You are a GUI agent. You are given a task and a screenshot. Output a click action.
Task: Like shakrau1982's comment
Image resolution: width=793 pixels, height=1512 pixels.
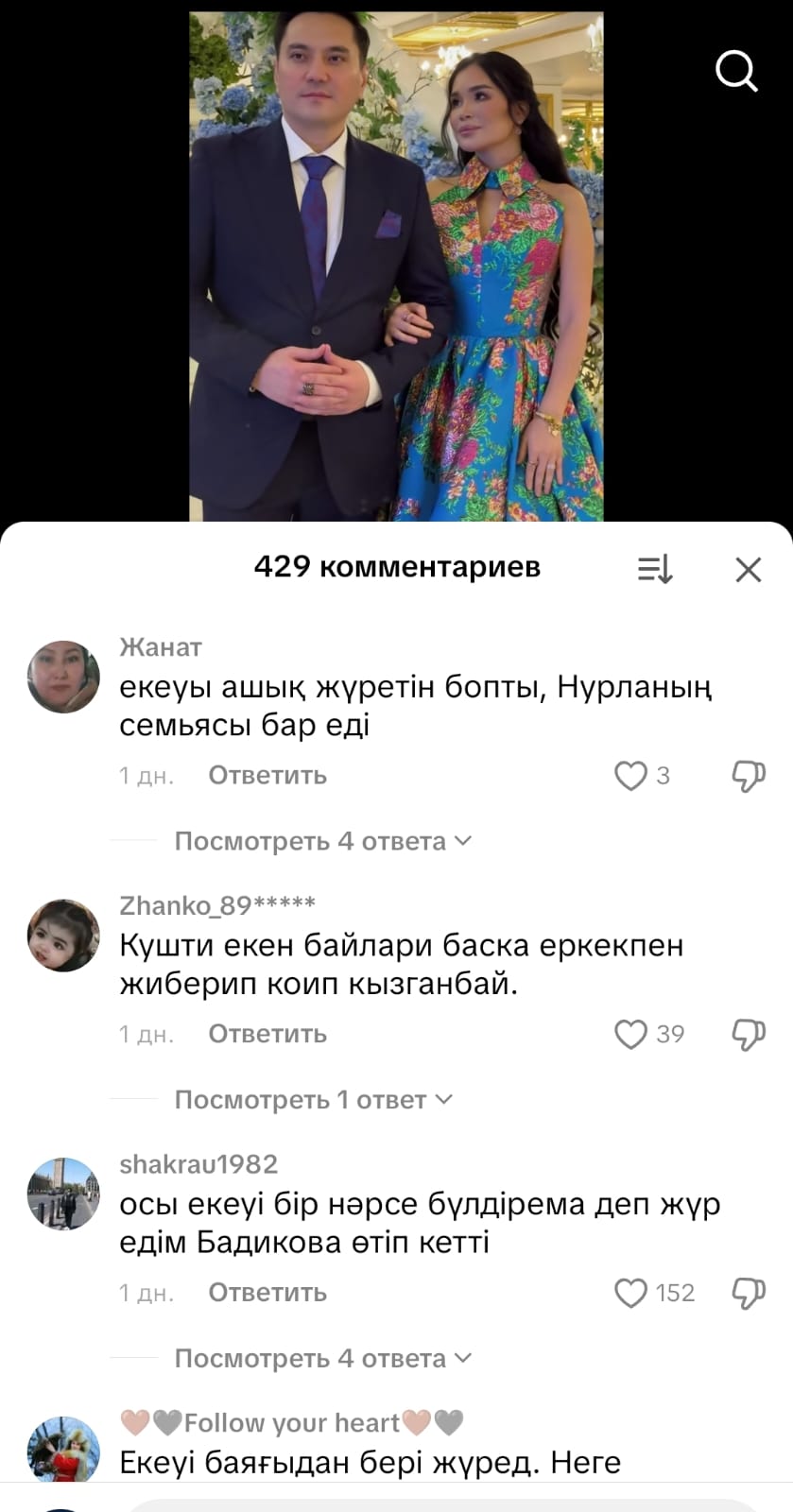[x=630, y=1293]
